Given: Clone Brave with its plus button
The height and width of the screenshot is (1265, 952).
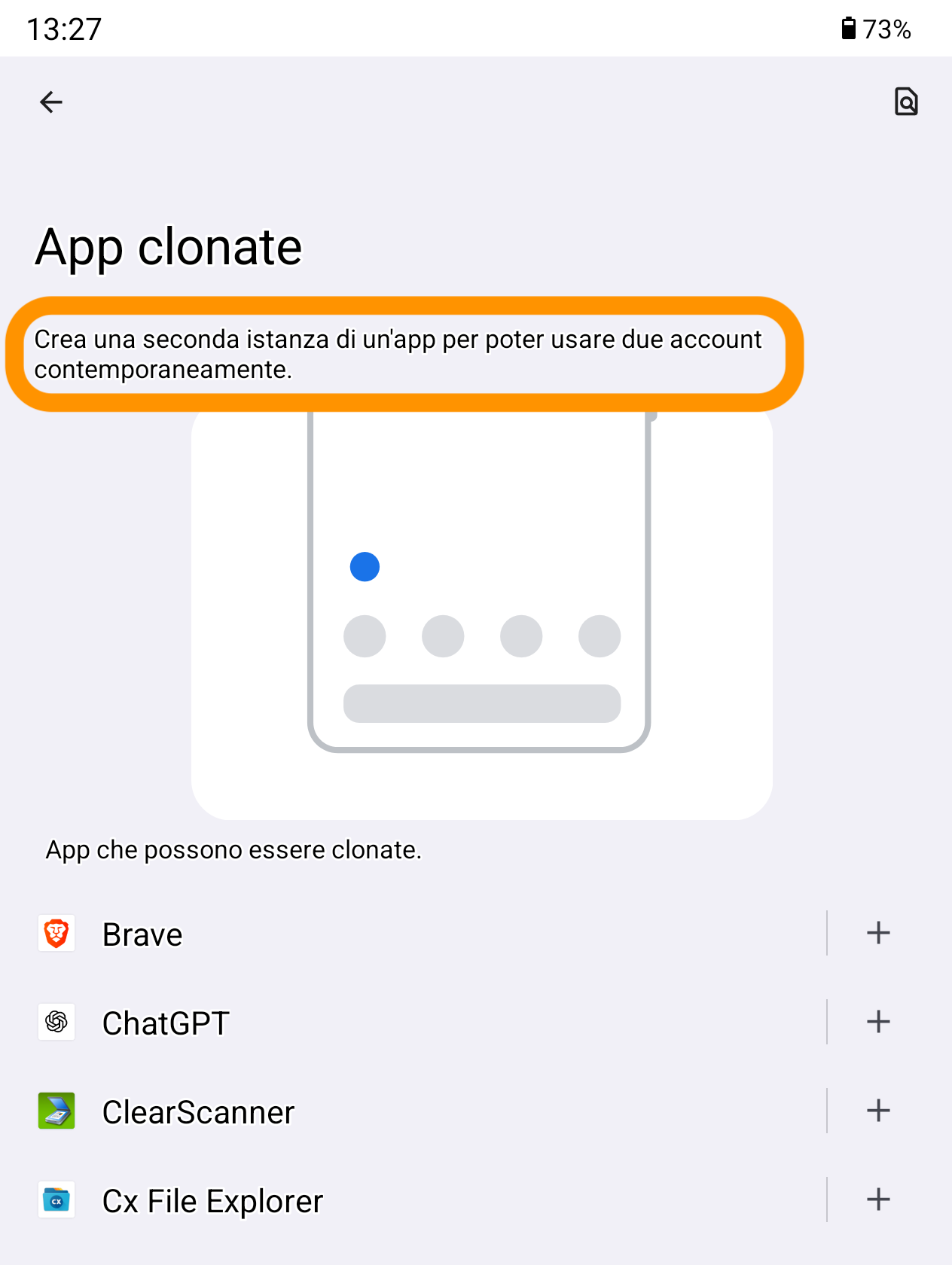Looking at the screenshot, I should pyautogui.click(x=878, y=934).
